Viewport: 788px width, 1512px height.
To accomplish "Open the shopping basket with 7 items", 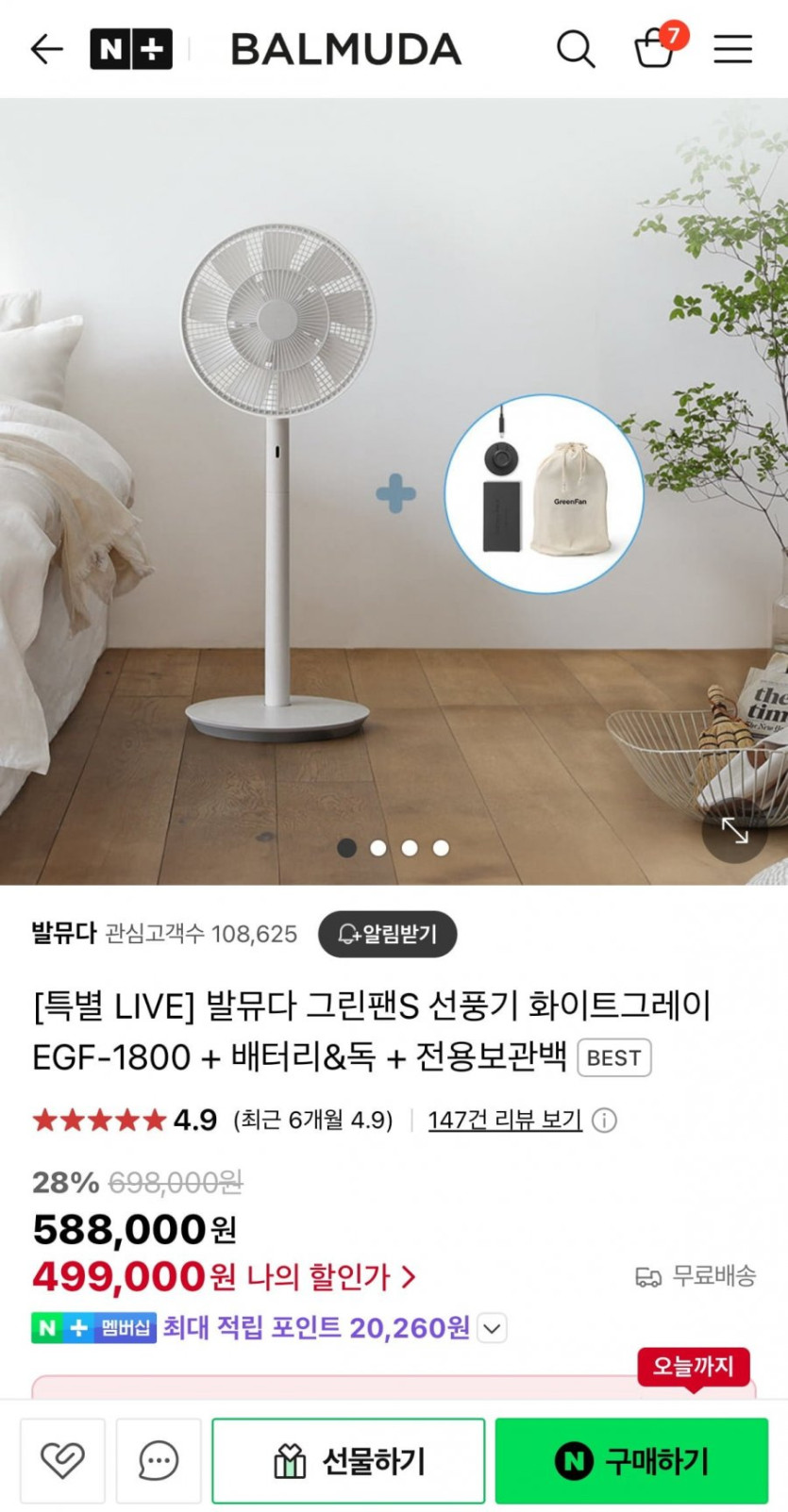I will tap(655, 48).
